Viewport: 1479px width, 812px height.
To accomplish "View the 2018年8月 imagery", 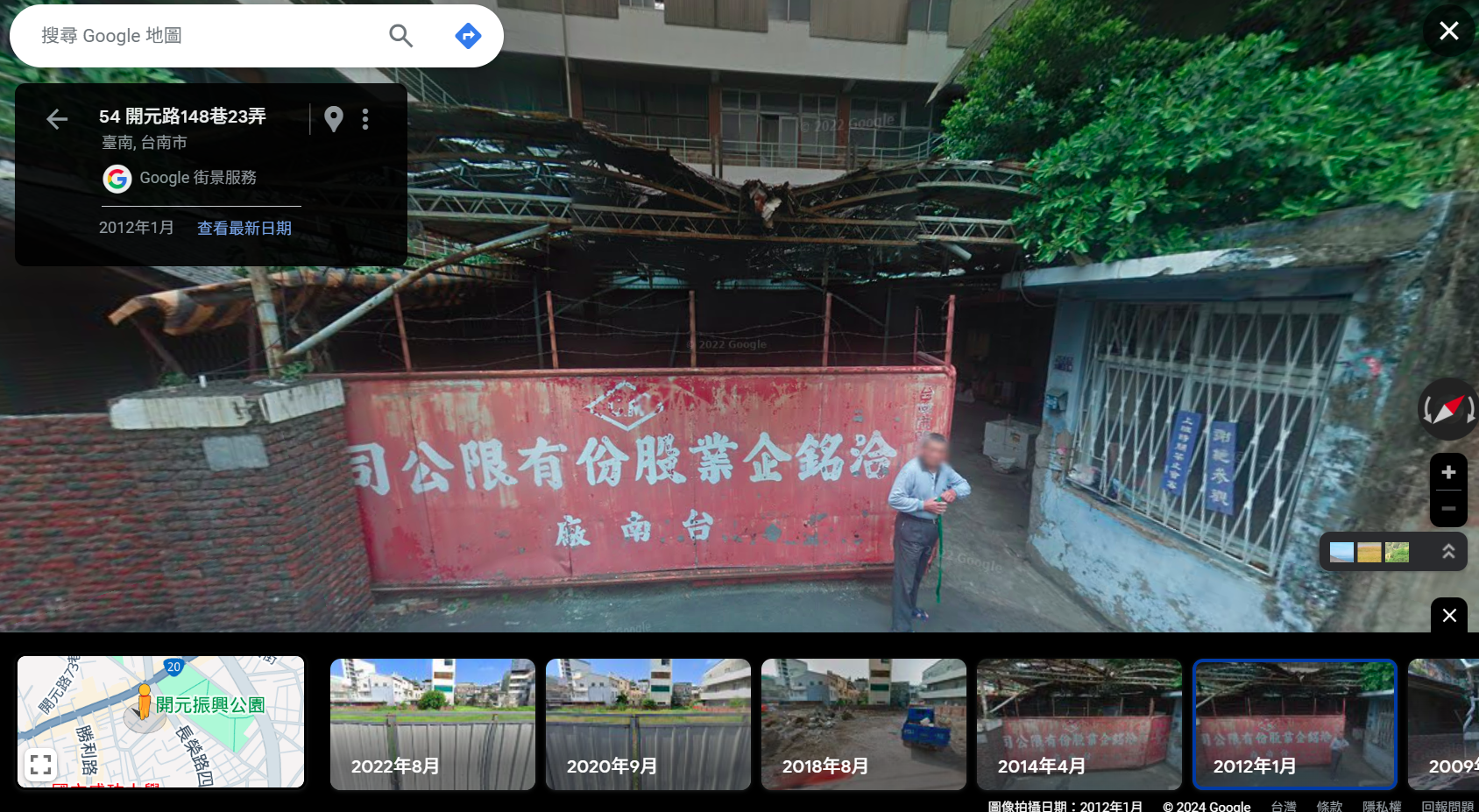I will pos(863,724).
